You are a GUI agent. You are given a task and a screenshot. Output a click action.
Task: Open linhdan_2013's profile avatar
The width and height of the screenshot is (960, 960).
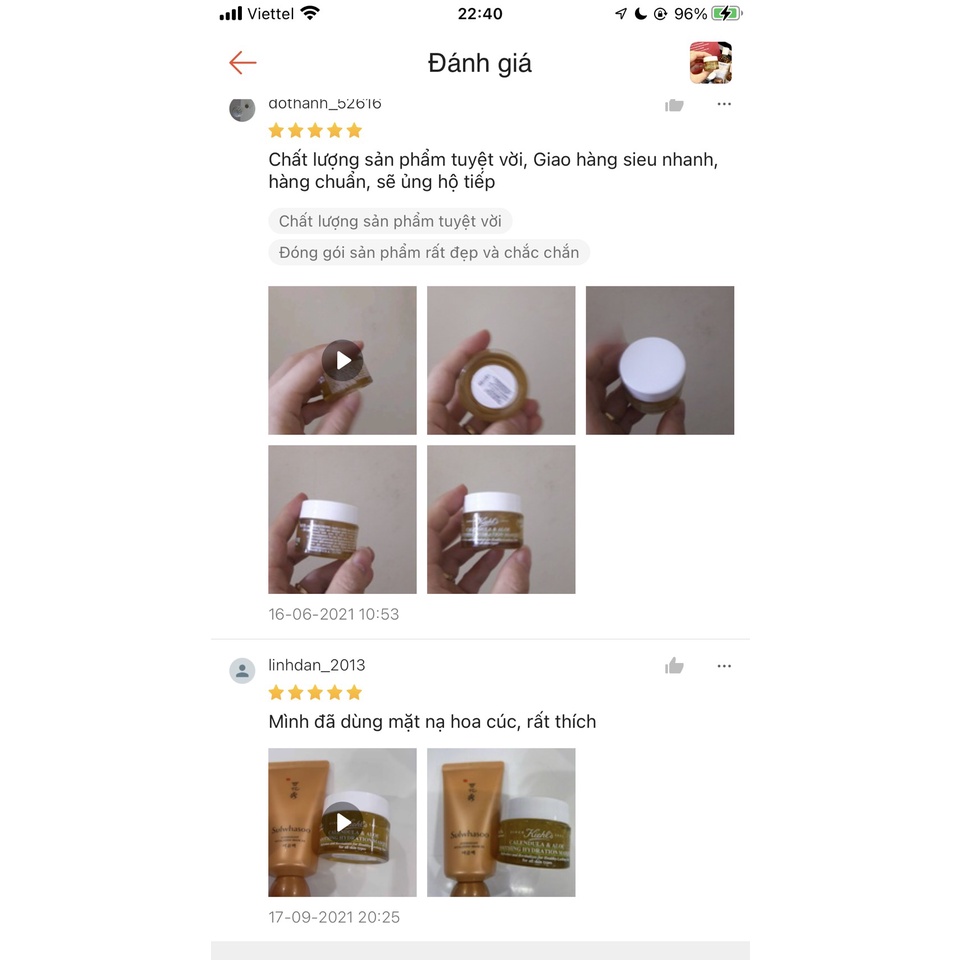[x=242, y=670]
